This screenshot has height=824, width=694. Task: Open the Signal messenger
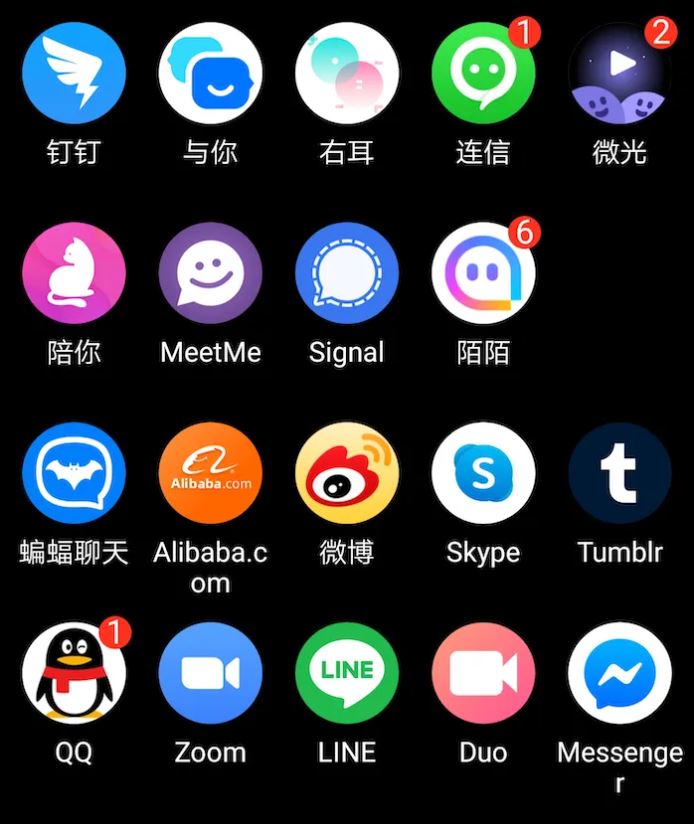point(347,273)
